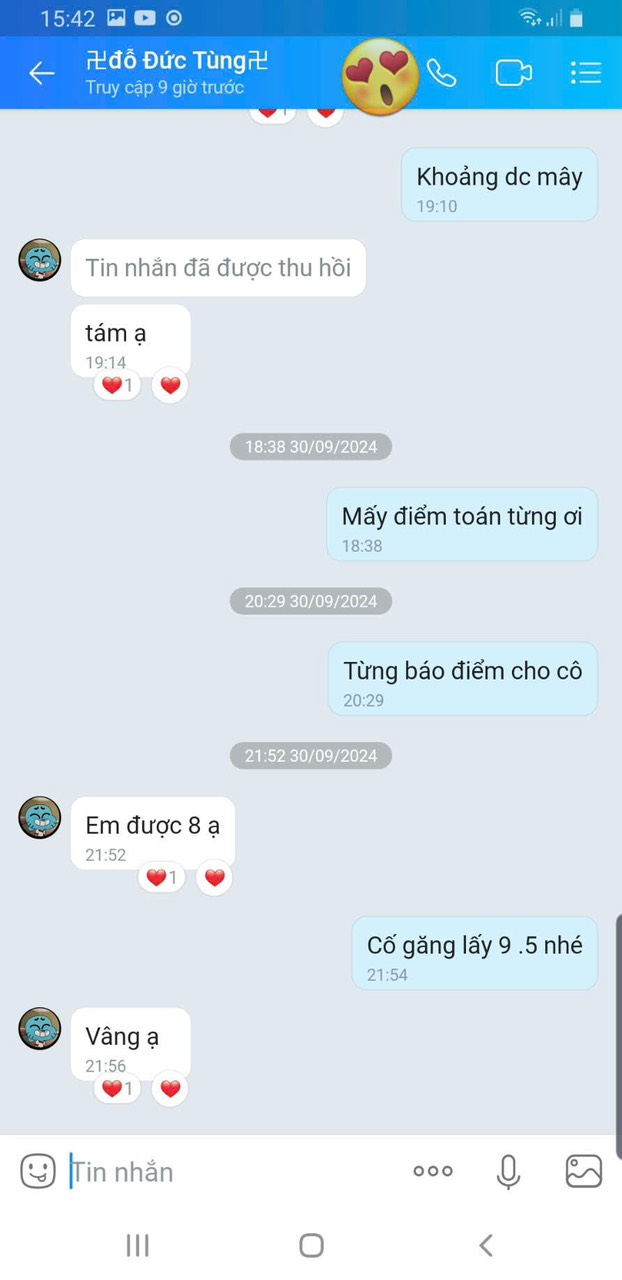Screen dimensions: 622x1280
Task: Heart the "Vâng ạ" message
Action: 170,1088
